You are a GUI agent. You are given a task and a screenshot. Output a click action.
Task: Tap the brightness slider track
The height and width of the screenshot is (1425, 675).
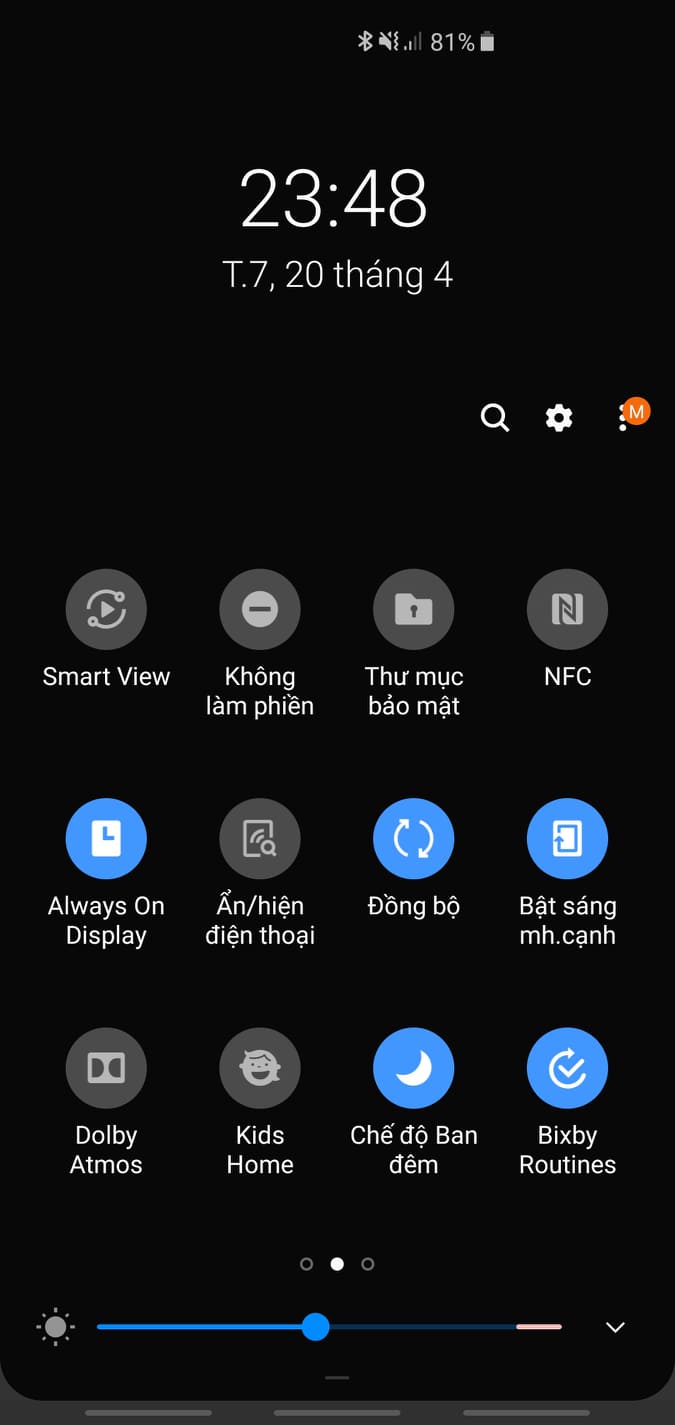click(x=329, y=1327)
